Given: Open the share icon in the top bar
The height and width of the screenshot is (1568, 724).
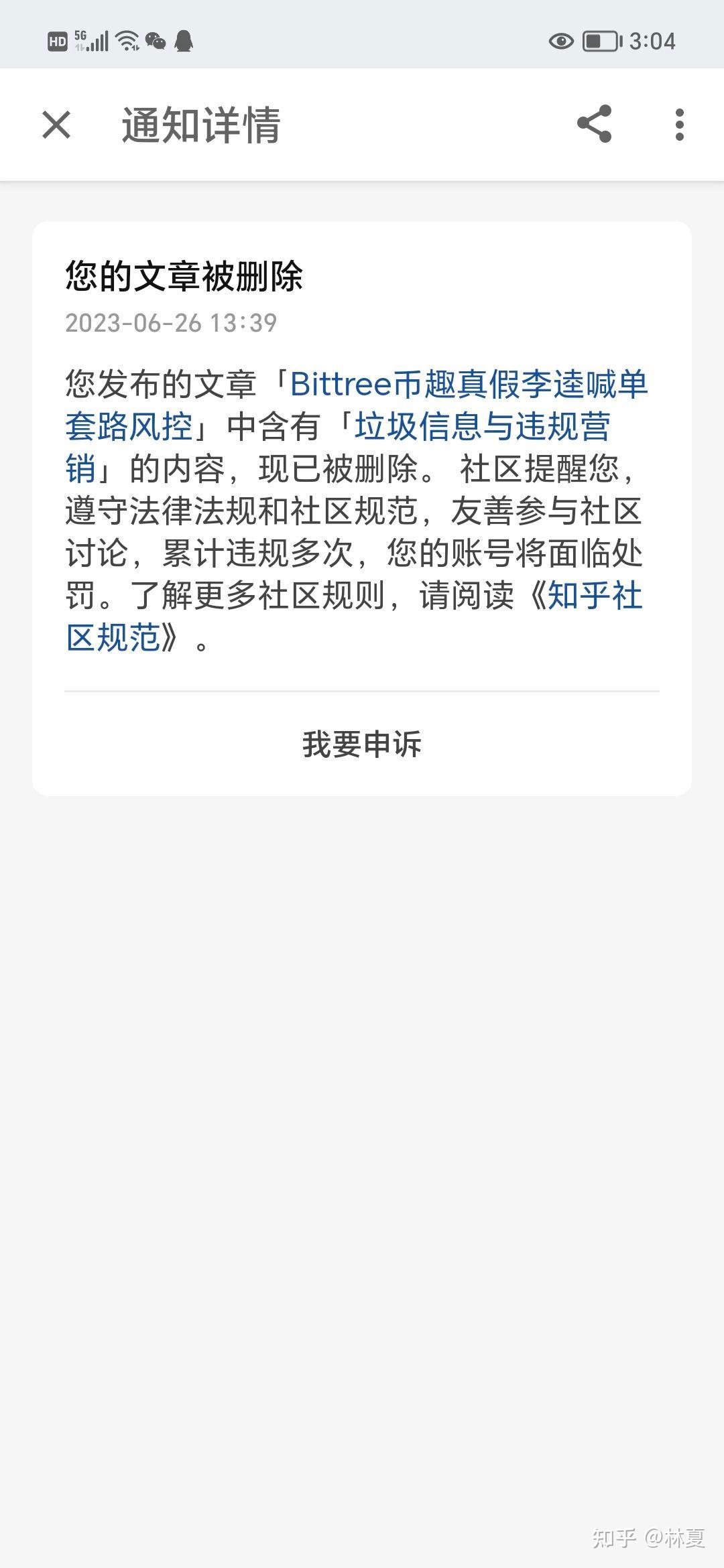Looking at the screenshot, I should (x=595, y=124).
